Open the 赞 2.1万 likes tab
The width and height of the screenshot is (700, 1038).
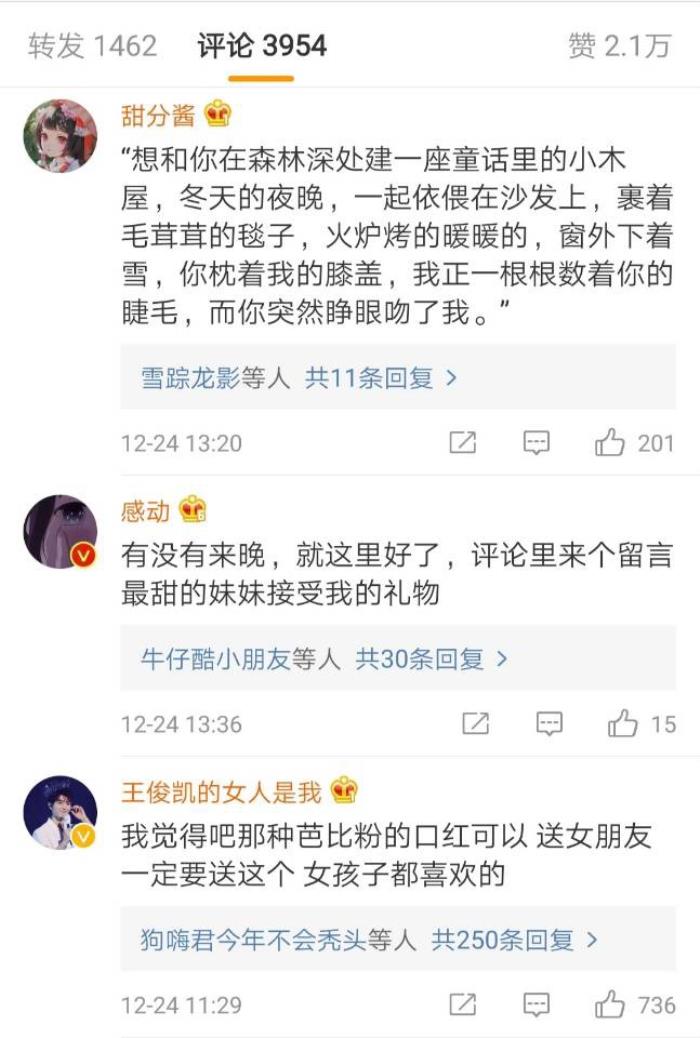coord(619,46)
